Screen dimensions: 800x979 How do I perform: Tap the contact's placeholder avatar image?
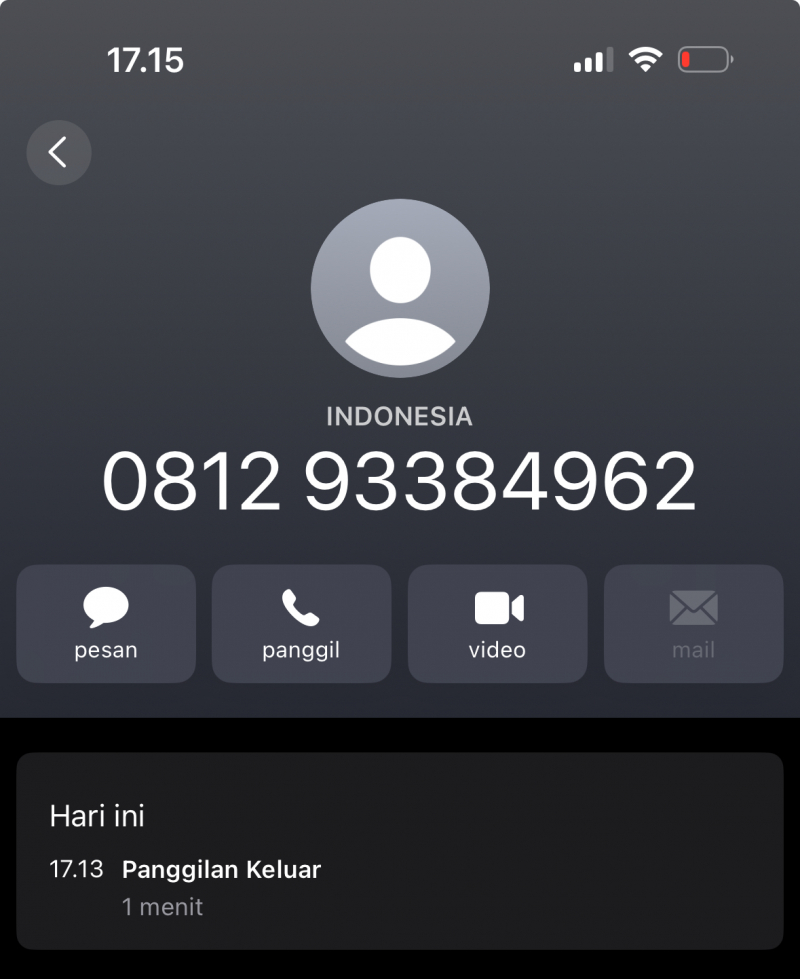pyautogui.click(x=400, y=288)
